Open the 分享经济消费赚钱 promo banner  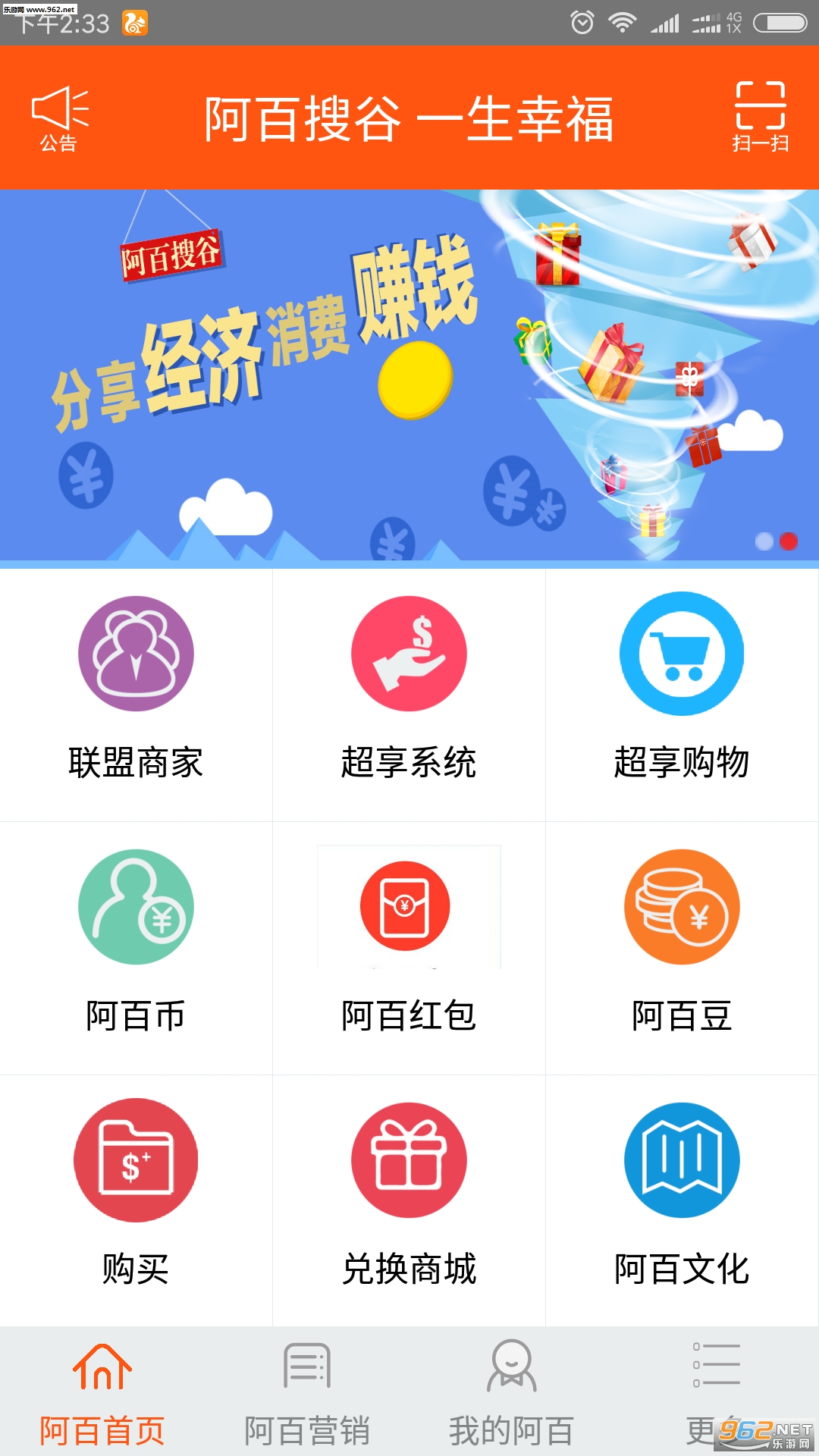click(409, 377)
